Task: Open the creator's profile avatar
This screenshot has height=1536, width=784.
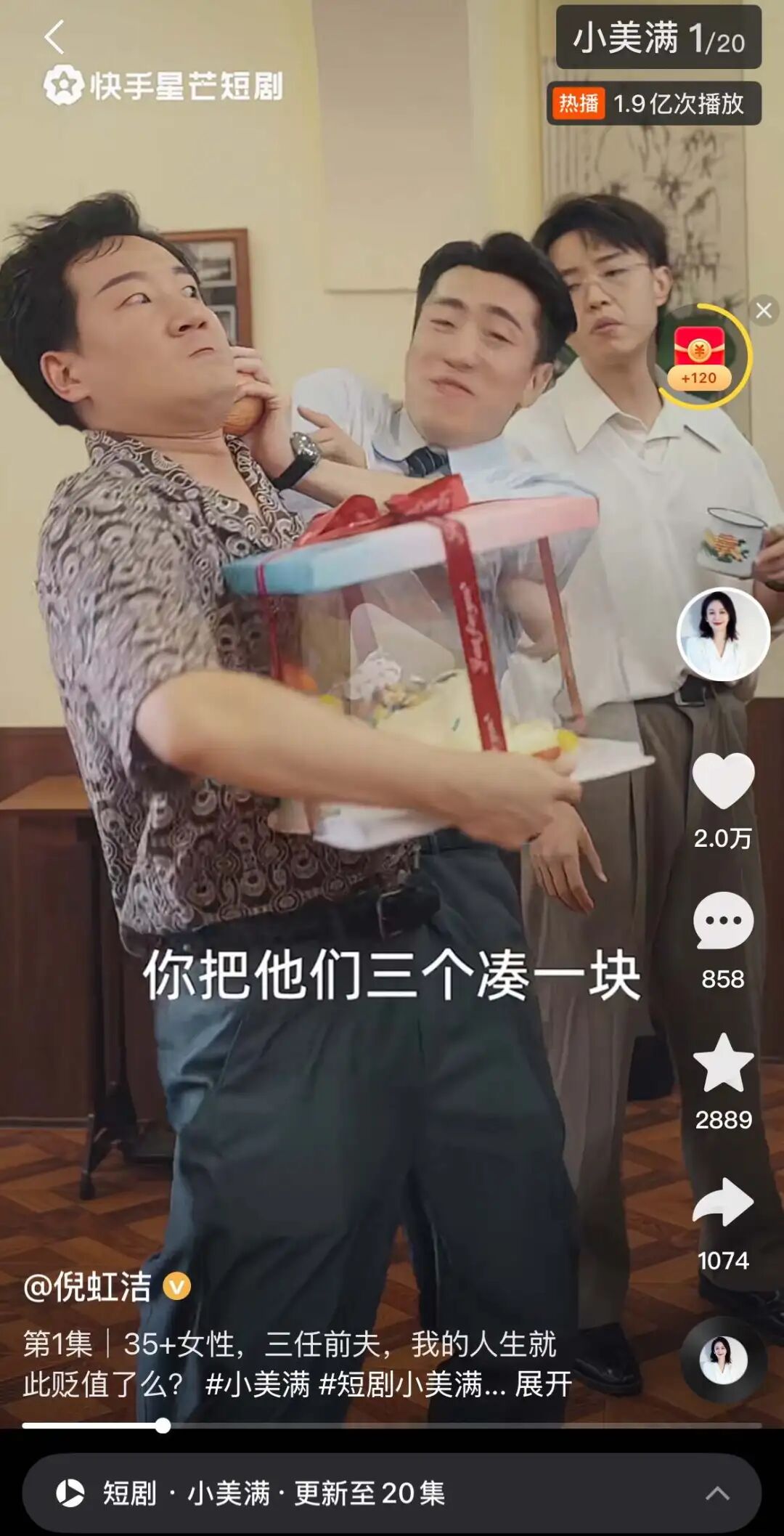Action: click(x=723, y=635)
